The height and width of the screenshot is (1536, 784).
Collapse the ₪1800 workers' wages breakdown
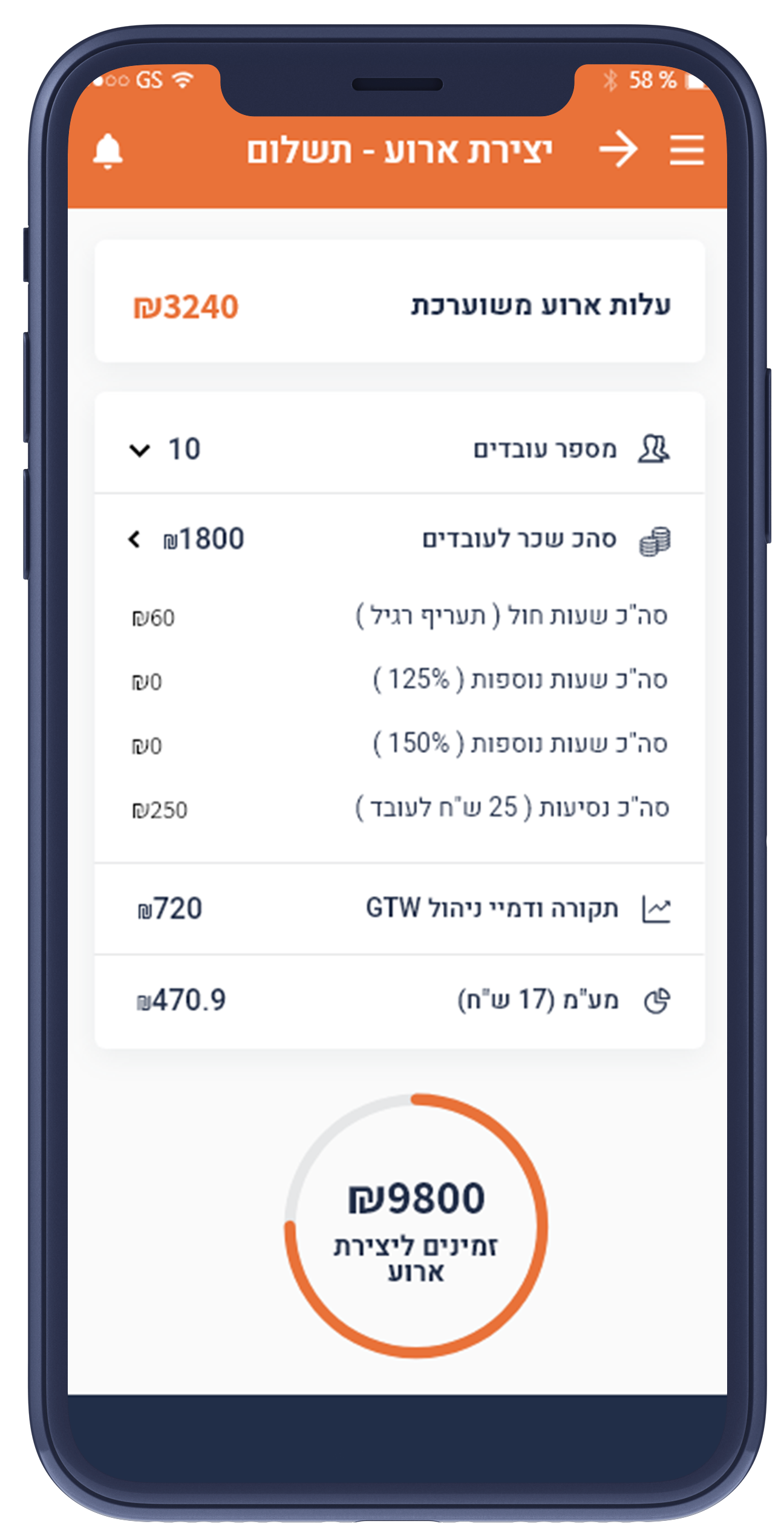[x=135, y=539]
